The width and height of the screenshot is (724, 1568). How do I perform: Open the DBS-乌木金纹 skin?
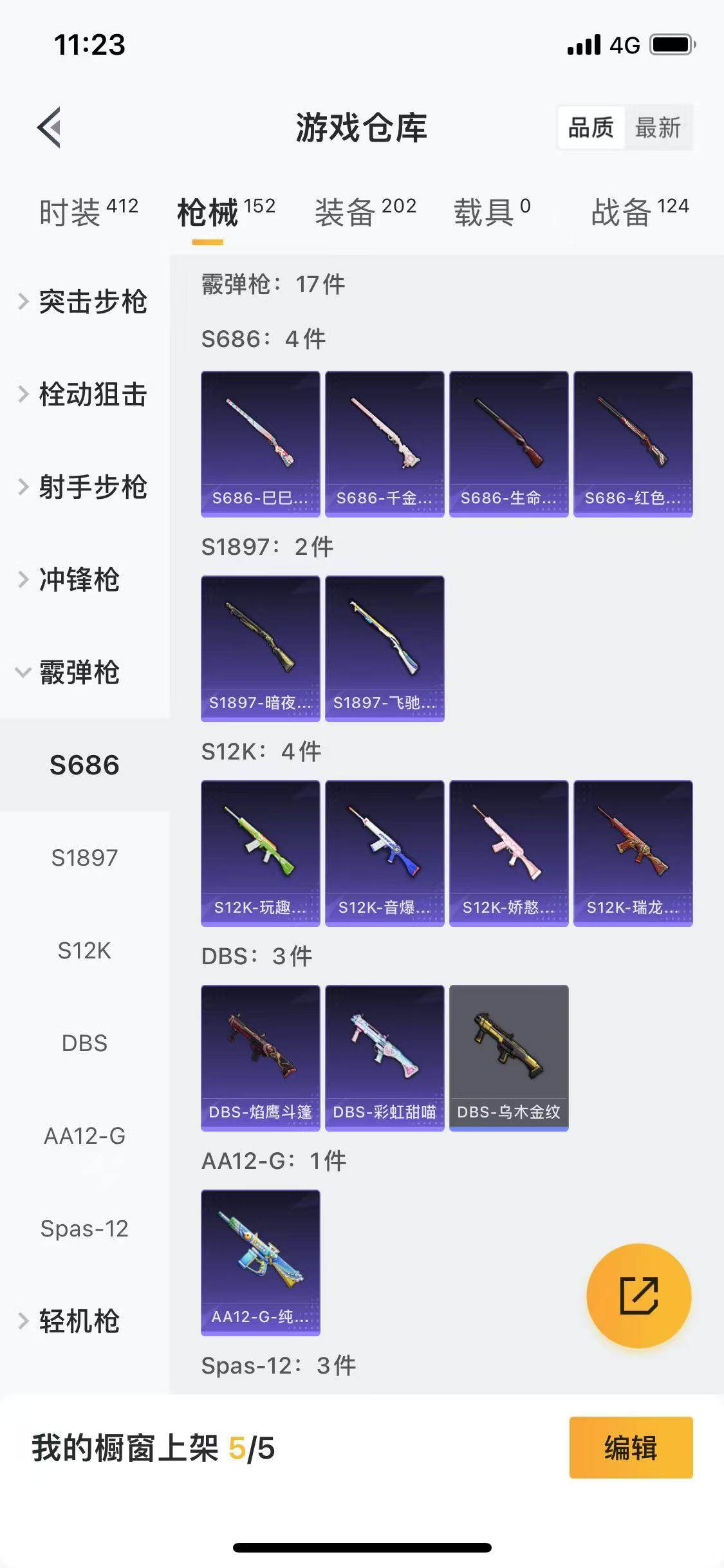(x=508, y=1058)
